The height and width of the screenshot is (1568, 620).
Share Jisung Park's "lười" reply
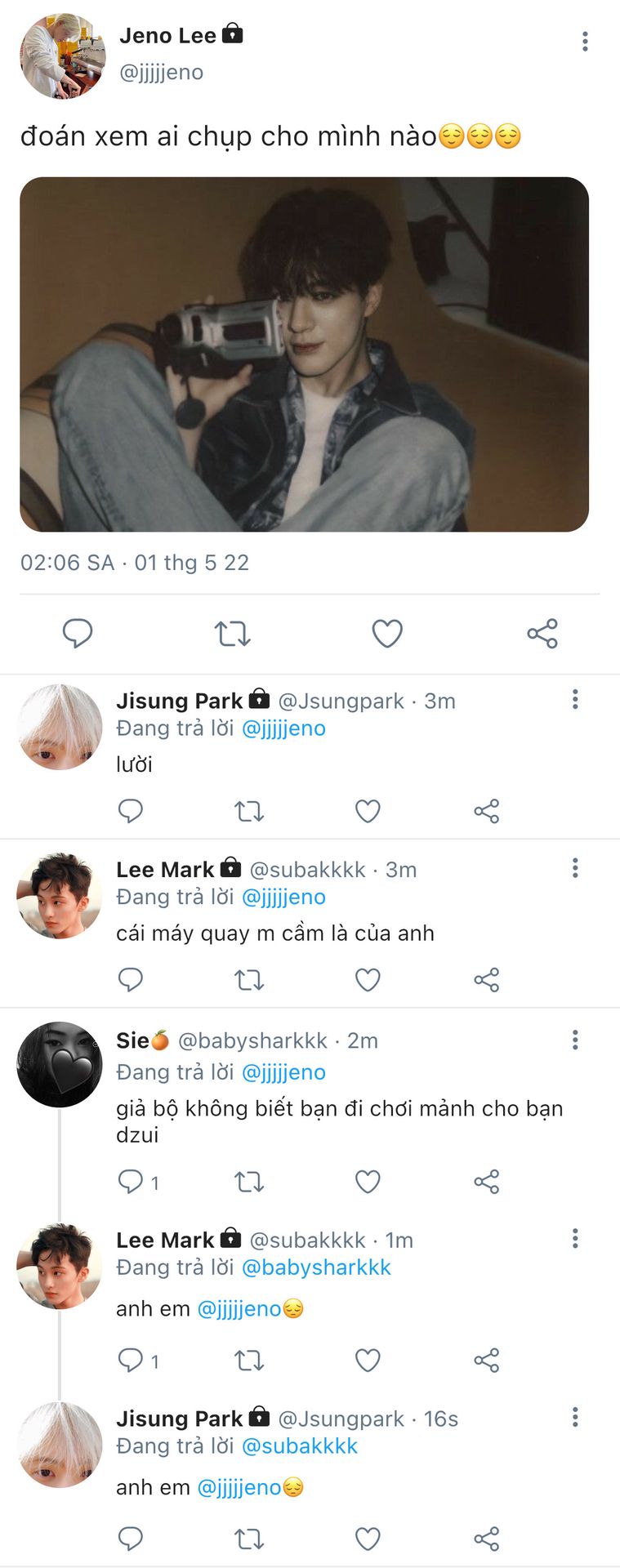coord(486,811)
